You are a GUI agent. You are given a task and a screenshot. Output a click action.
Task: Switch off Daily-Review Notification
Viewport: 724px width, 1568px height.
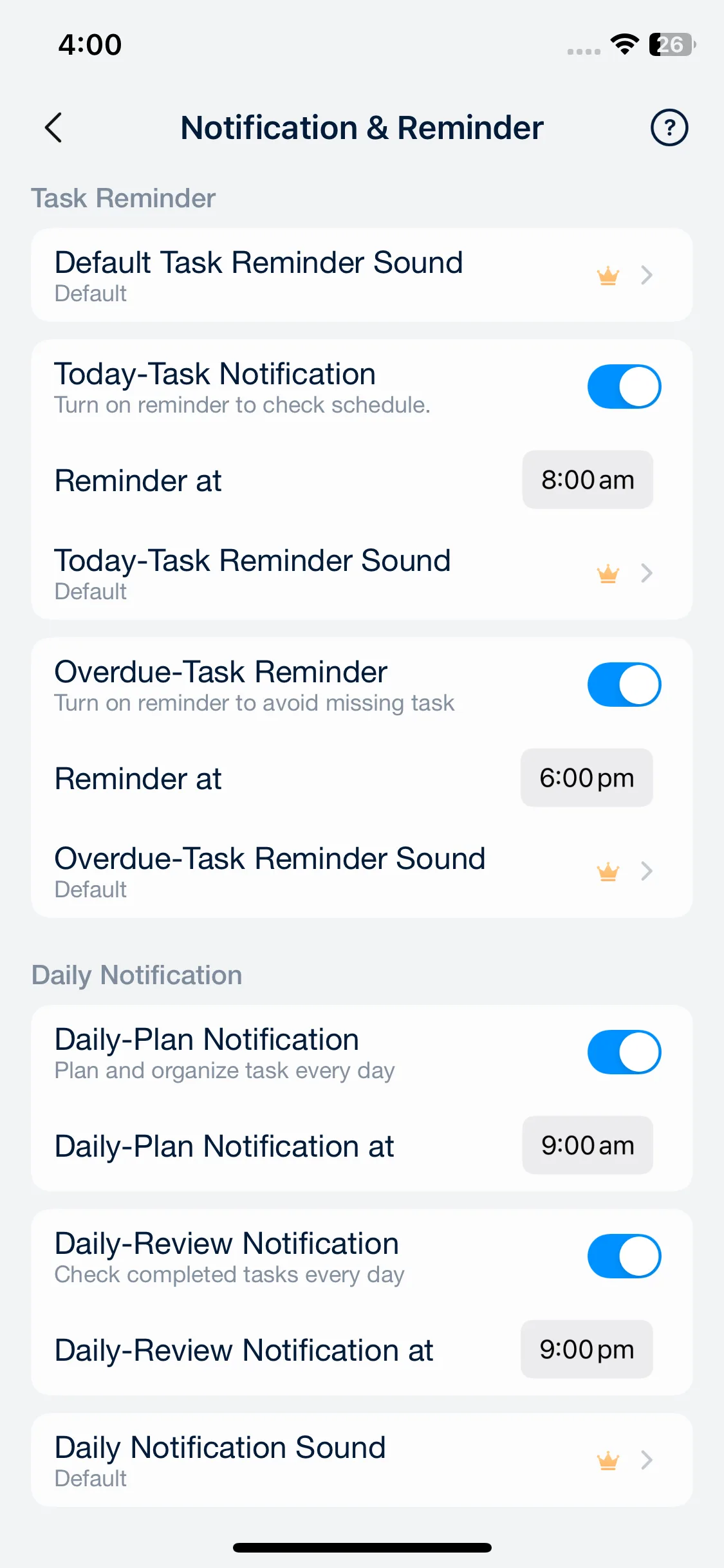[x=624, y=1256]
